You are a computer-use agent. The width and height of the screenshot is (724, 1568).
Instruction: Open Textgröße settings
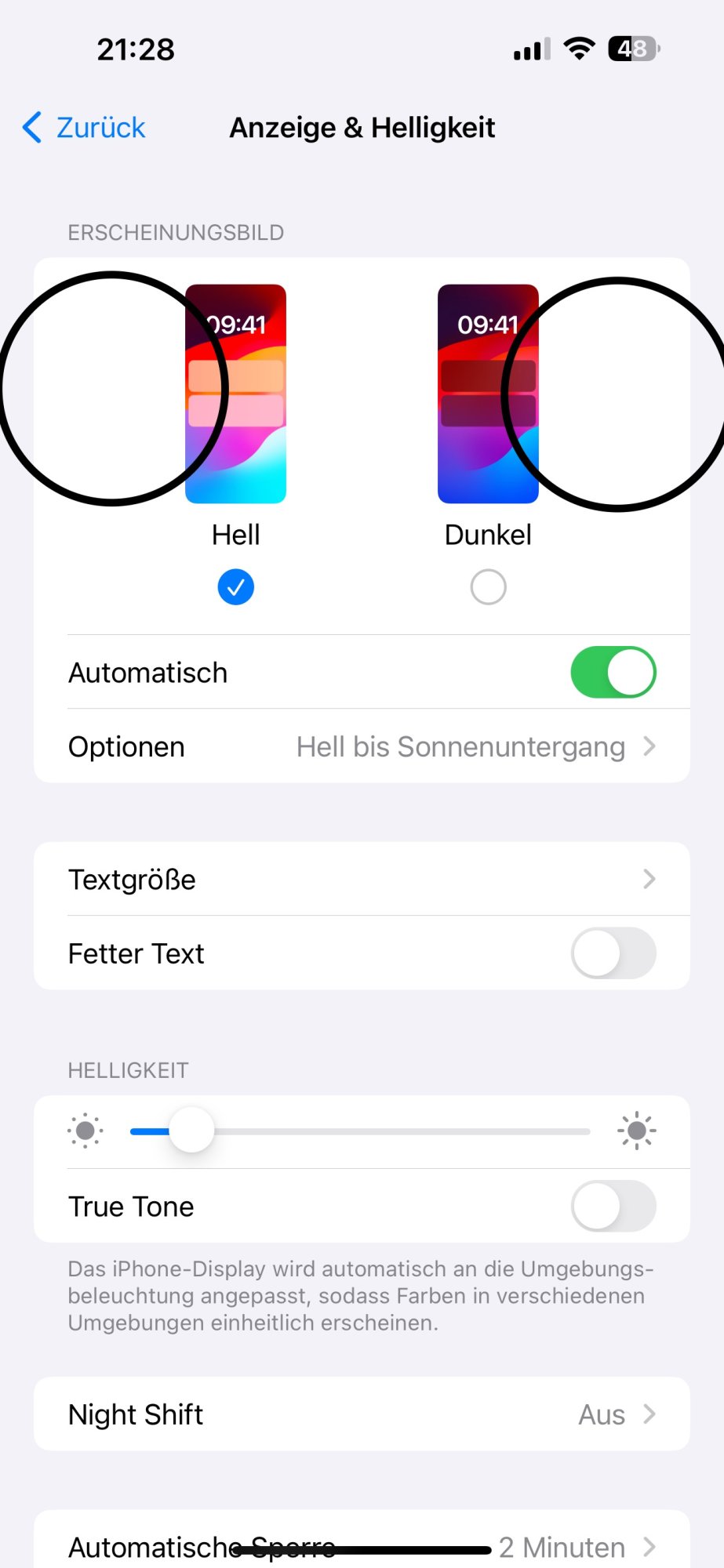click(362, 880)
